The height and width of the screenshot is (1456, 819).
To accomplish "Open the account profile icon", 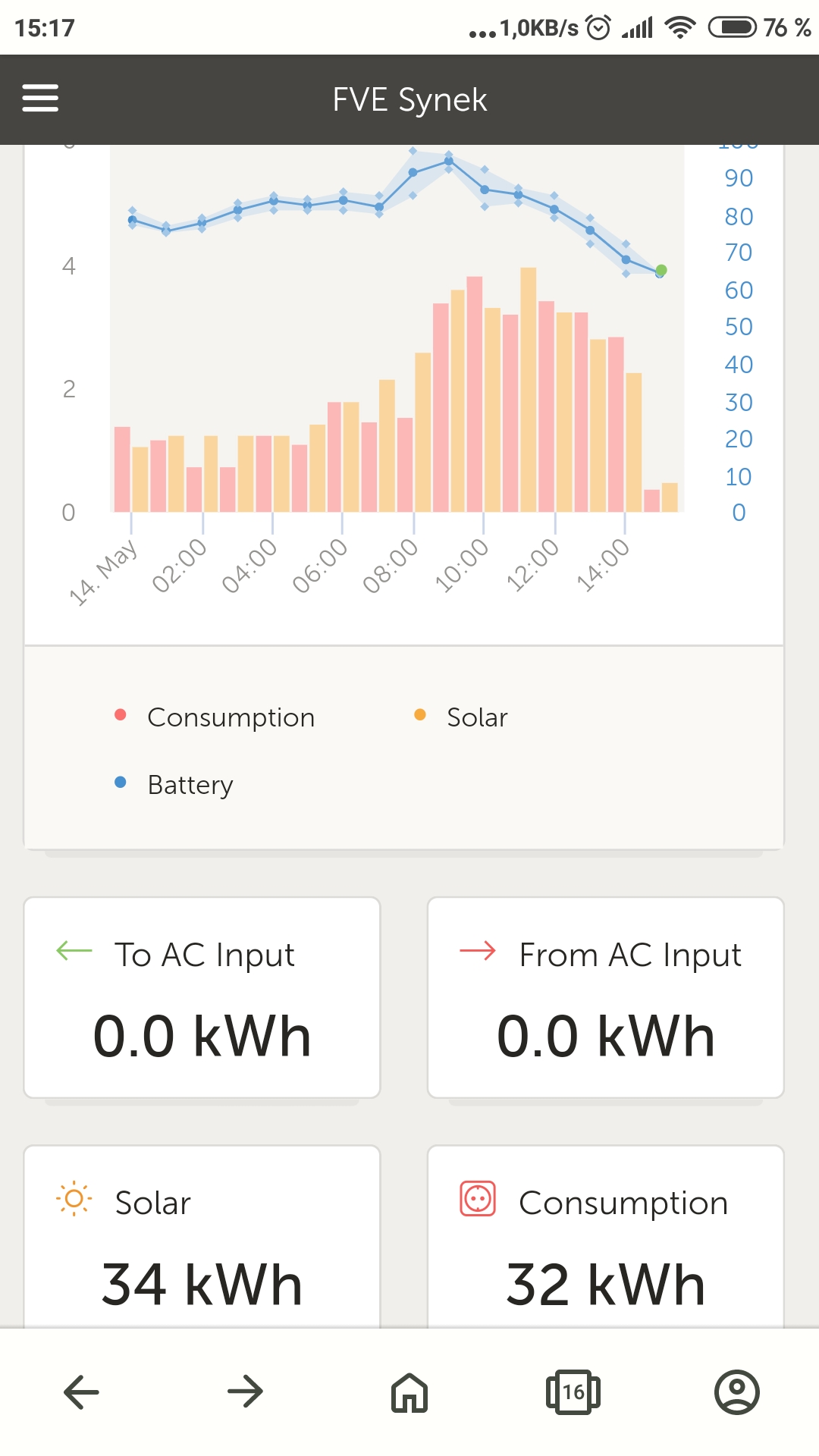I will tap(737, 1392).
